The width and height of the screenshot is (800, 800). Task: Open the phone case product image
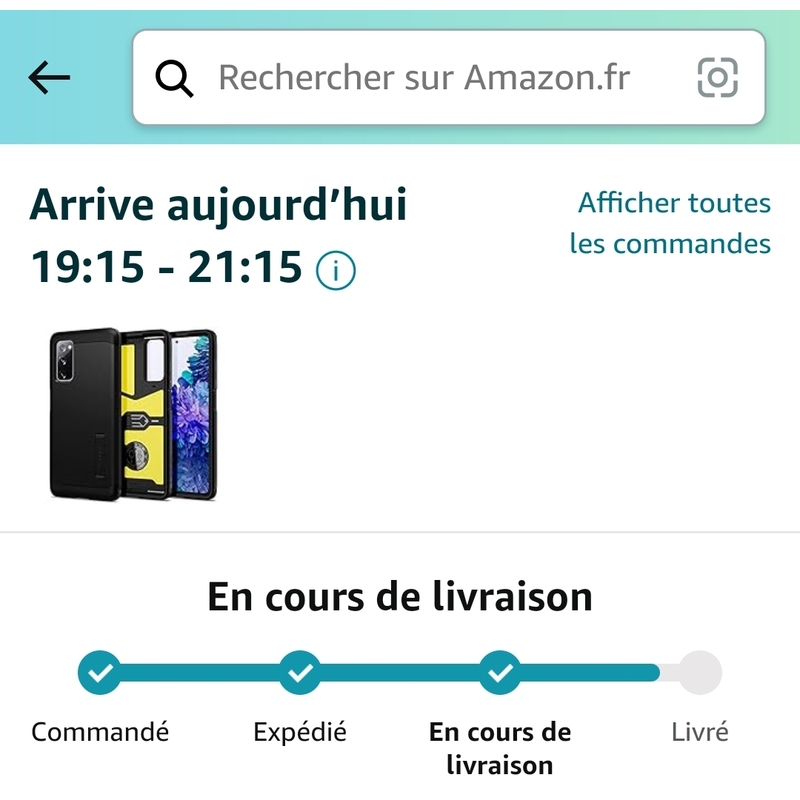[134, 413]
